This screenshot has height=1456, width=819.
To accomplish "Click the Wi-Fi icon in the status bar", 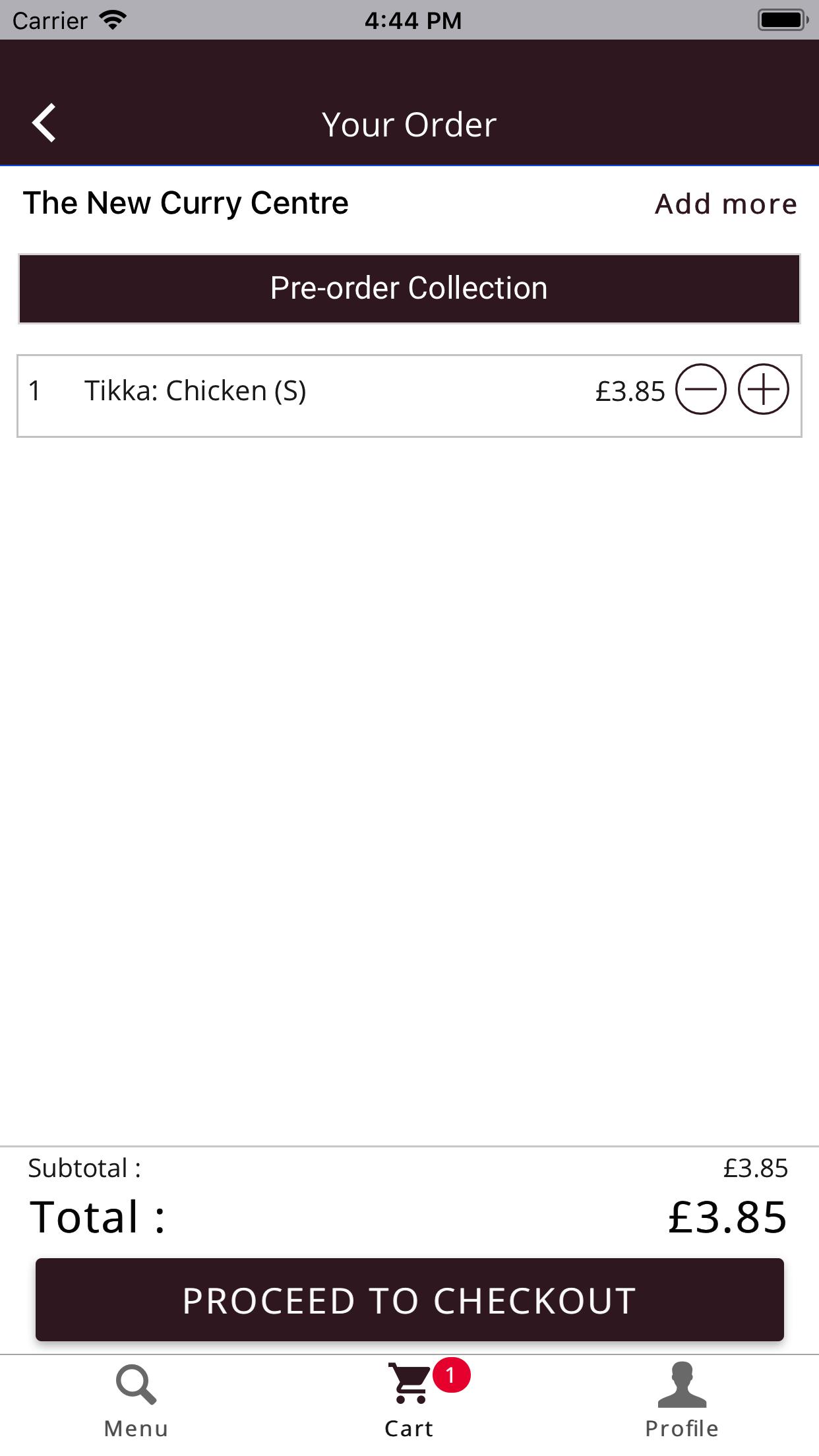I will [x=112, y=19].
